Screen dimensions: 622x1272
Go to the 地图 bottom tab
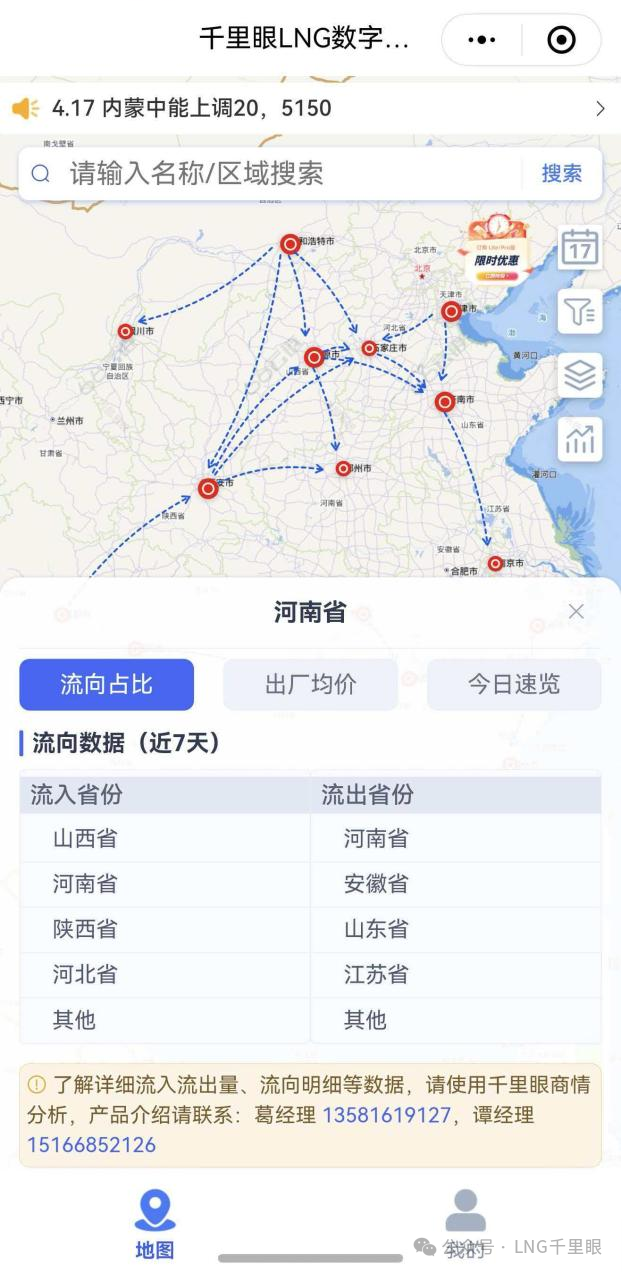[x=155, y=1224]
